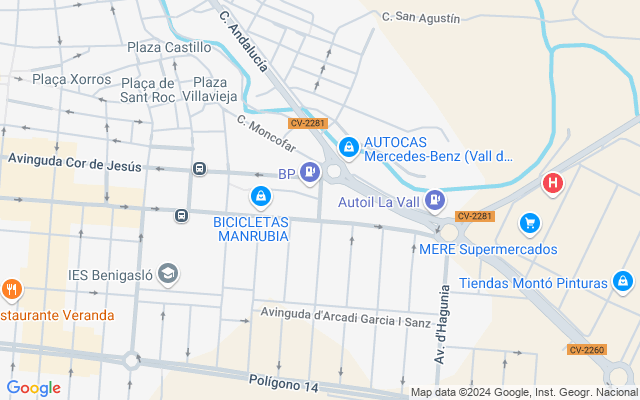Tap the MERE Supermercados shopping pin
The height and width of the screenshot is (400, 640).
(x=530, y=223)
